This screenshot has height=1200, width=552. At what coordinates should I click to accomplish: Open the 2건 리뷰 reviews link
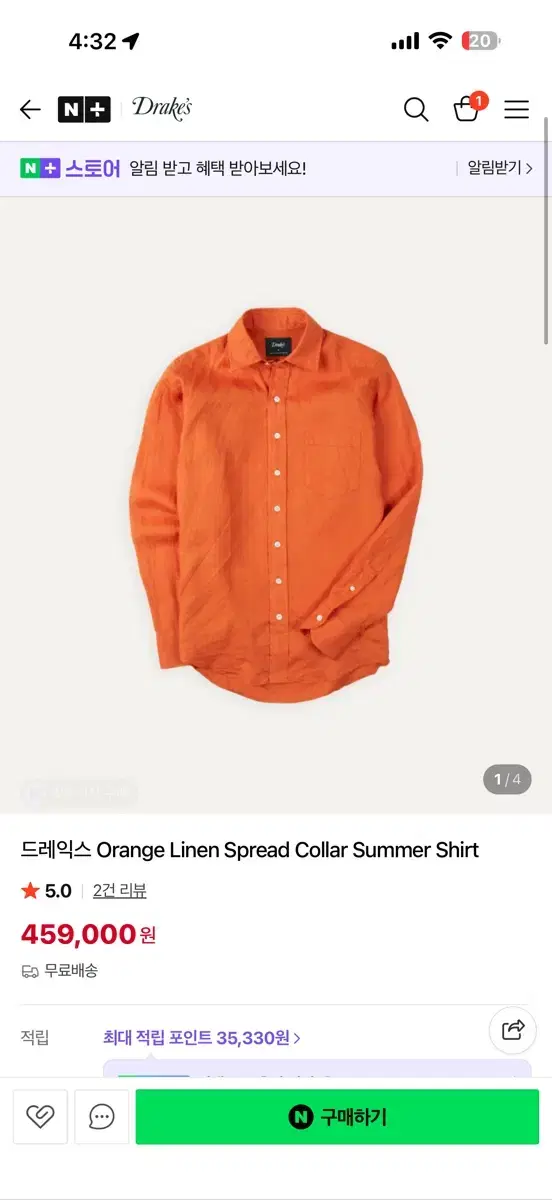point(119,890)
